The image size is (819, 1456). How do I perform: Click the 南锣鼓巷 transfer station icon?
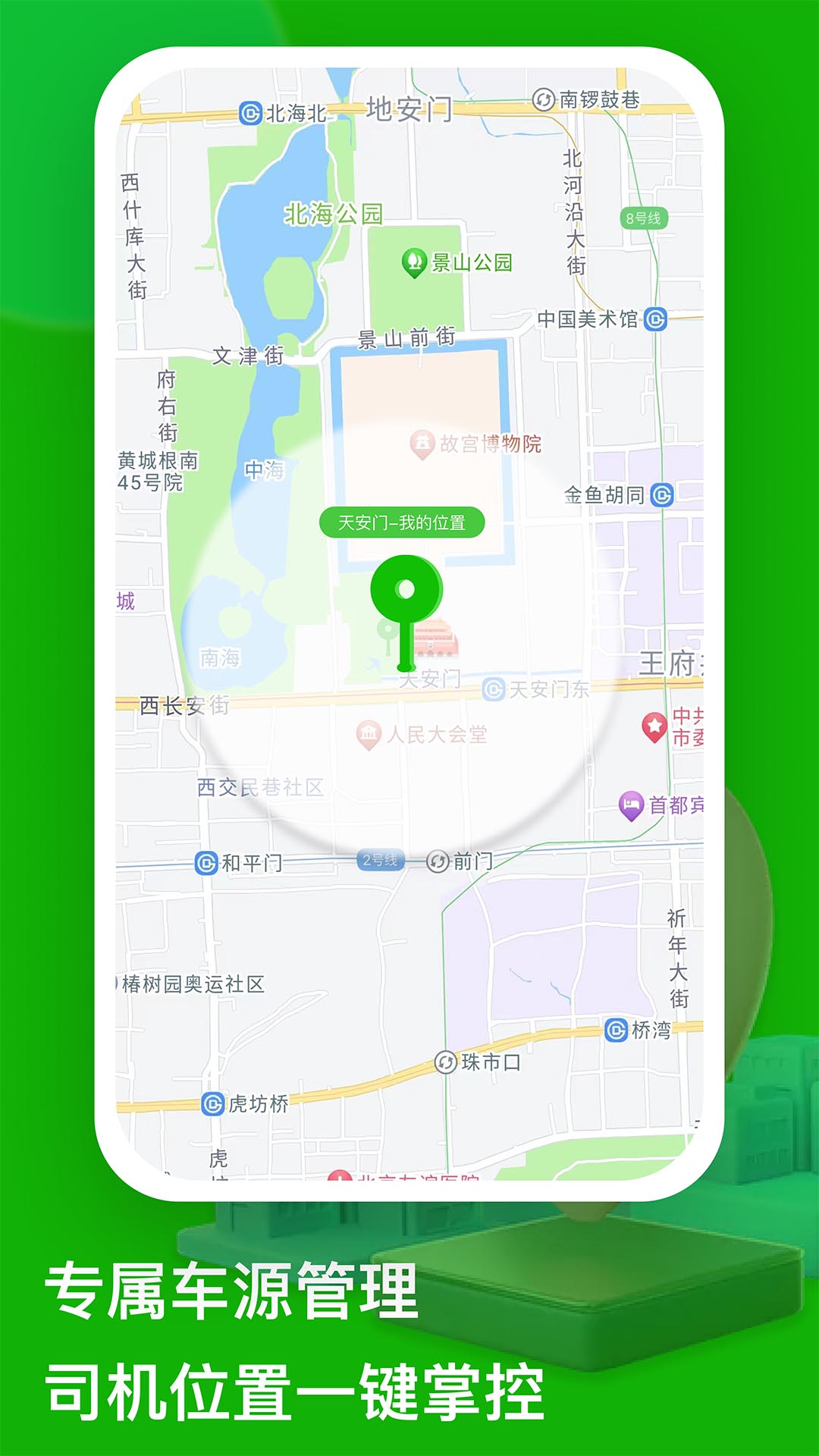(544, 101)
